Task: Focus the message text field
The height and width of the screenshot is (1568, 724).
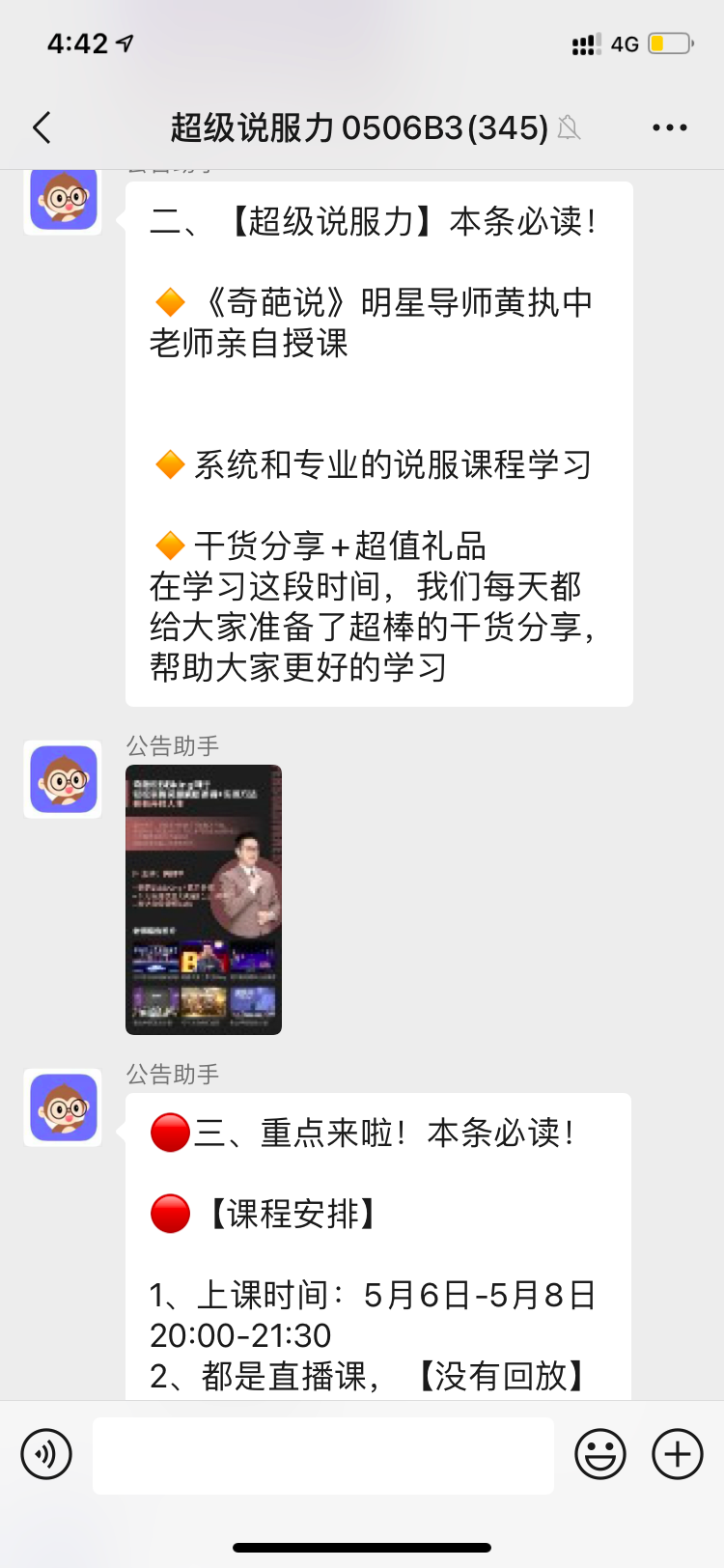Action: tap(323, 1455)
